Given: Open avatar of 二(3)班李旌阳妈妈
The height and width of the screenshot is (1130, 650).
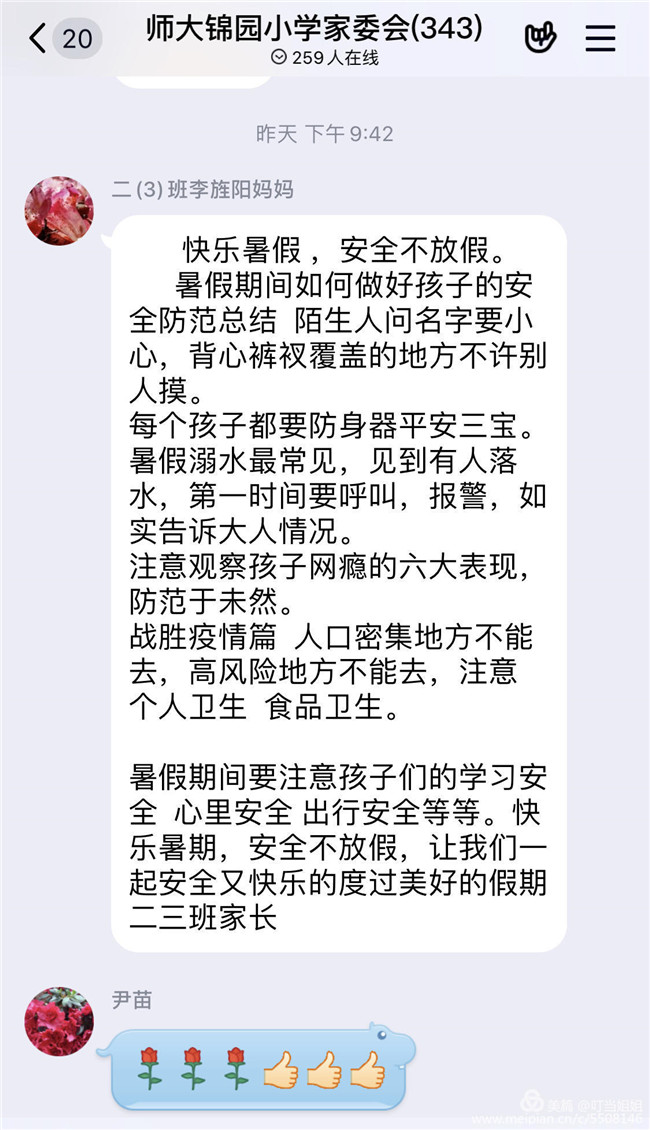Looking at the screenshot, I should tap(59, 211).
